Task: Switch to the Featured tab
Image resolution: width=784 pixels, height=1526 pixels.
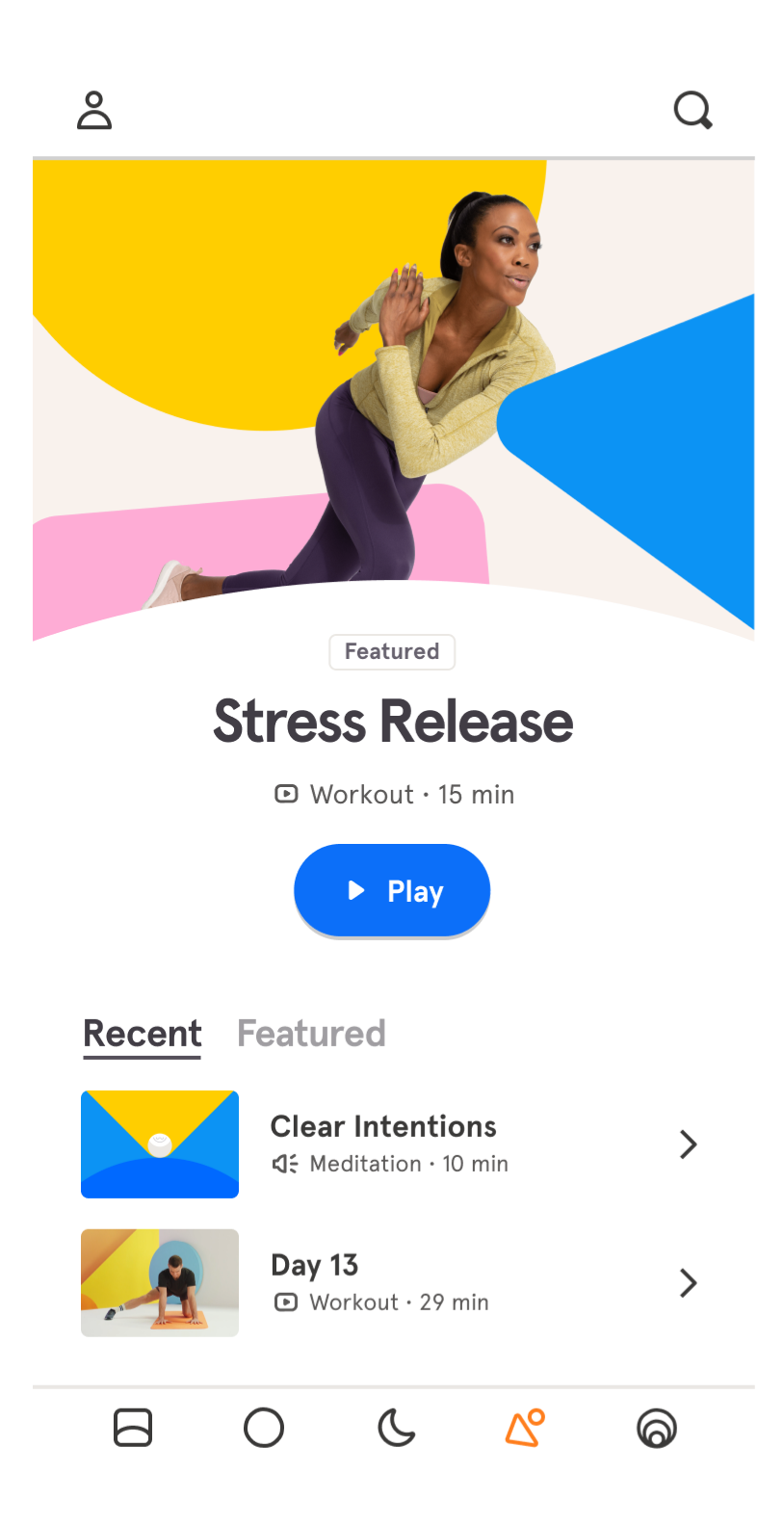Action: pyautogui.click(x=311, y=1034)
